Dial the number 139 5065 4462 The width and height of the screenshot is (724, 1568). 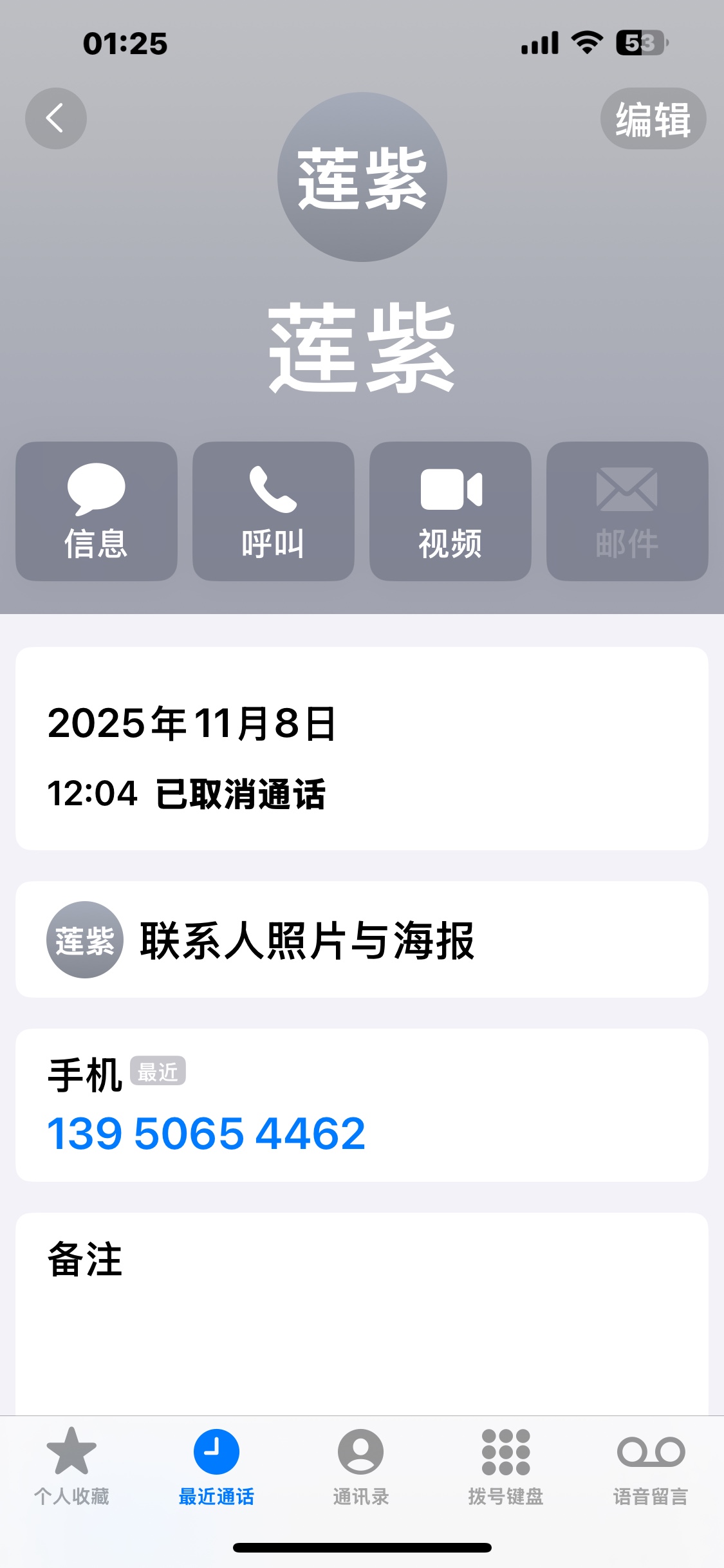click(207, 1134)
